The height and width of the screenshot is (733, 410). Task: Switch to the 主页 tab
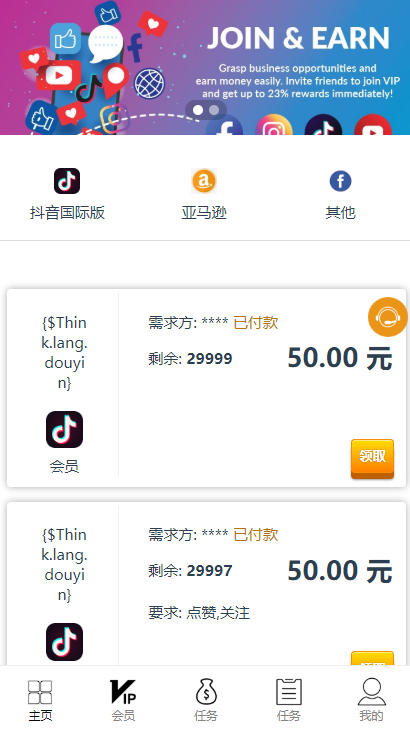40,700
